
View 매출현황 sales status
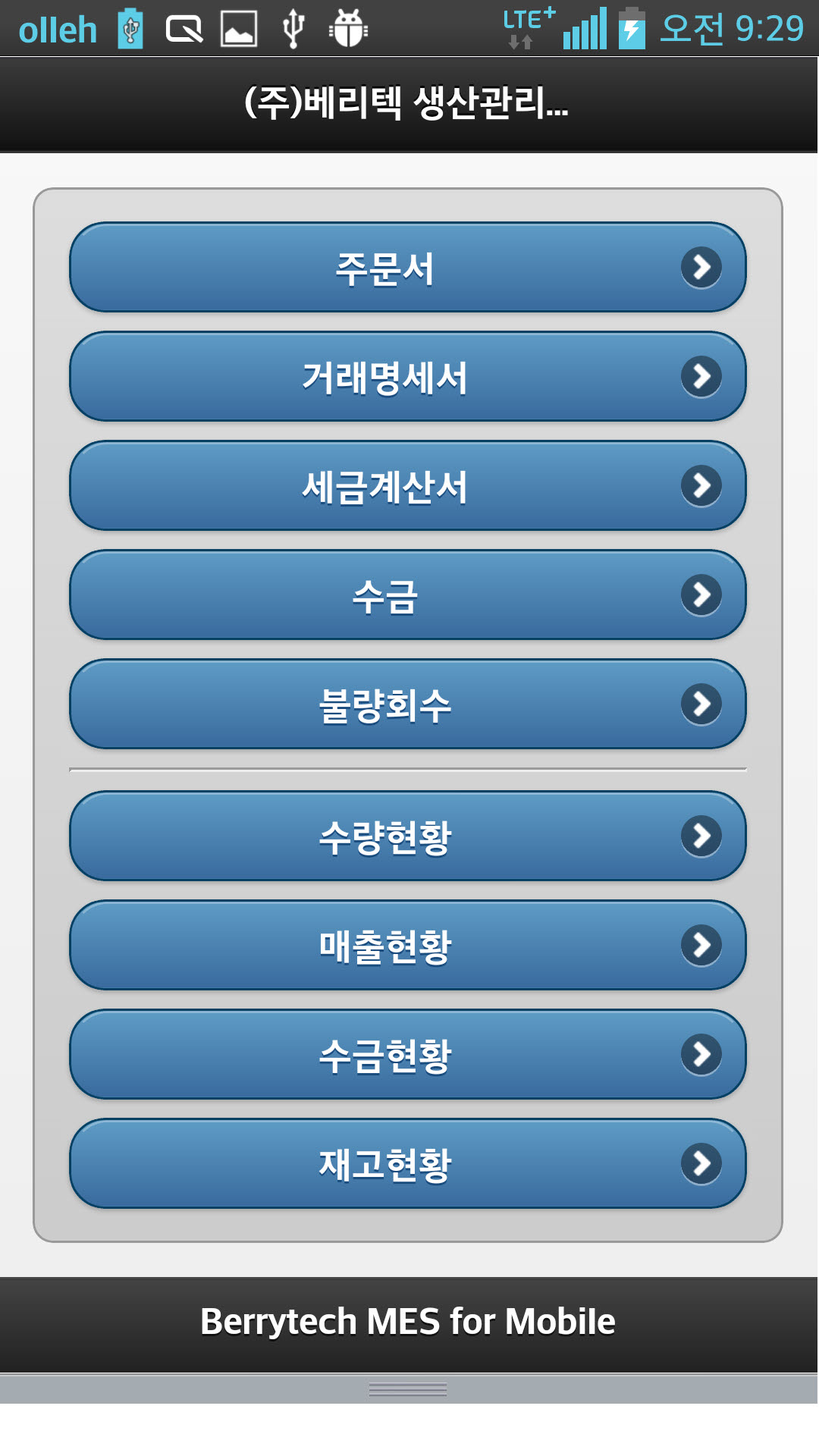coord(407,945)
